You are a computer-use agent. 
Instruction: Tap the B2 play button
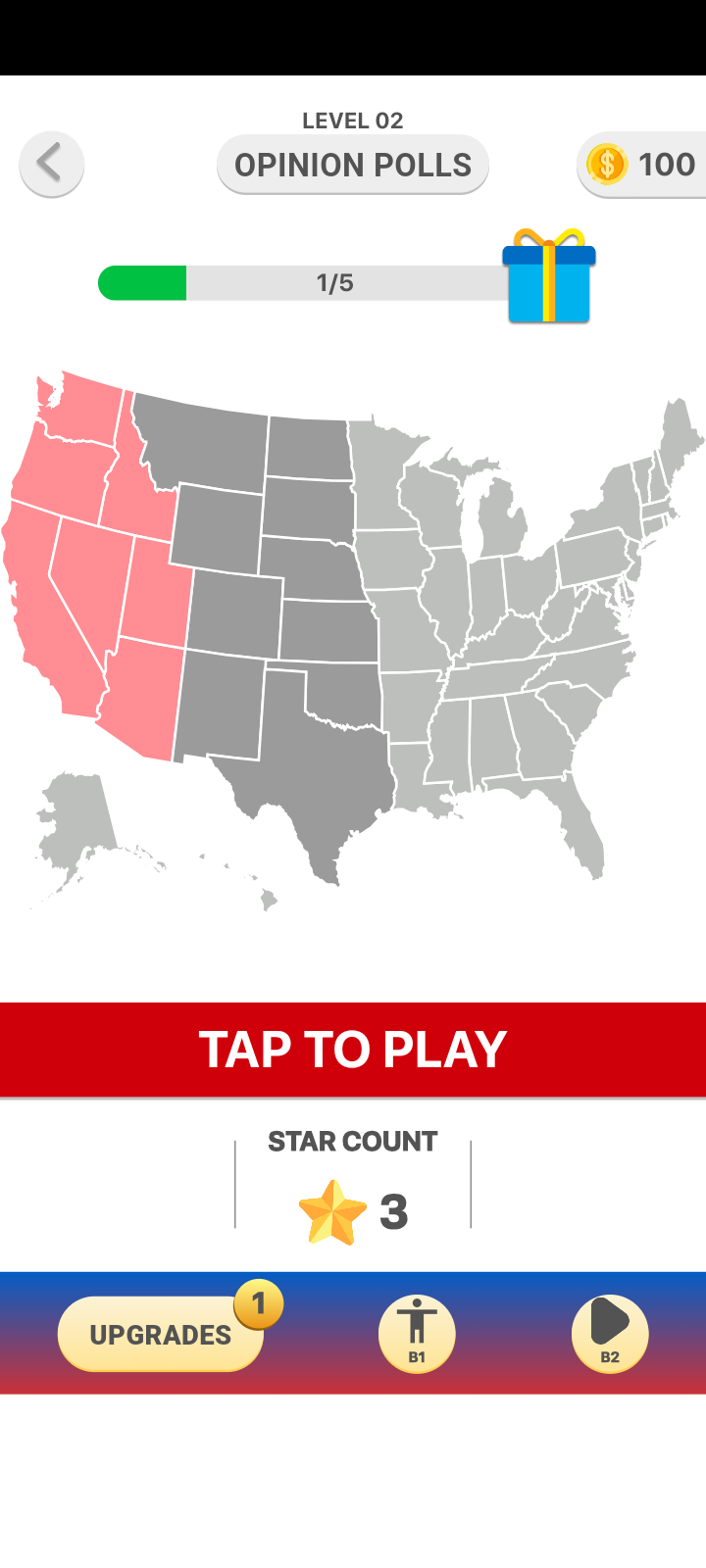pyautogui.click(x=610, y=1333)
